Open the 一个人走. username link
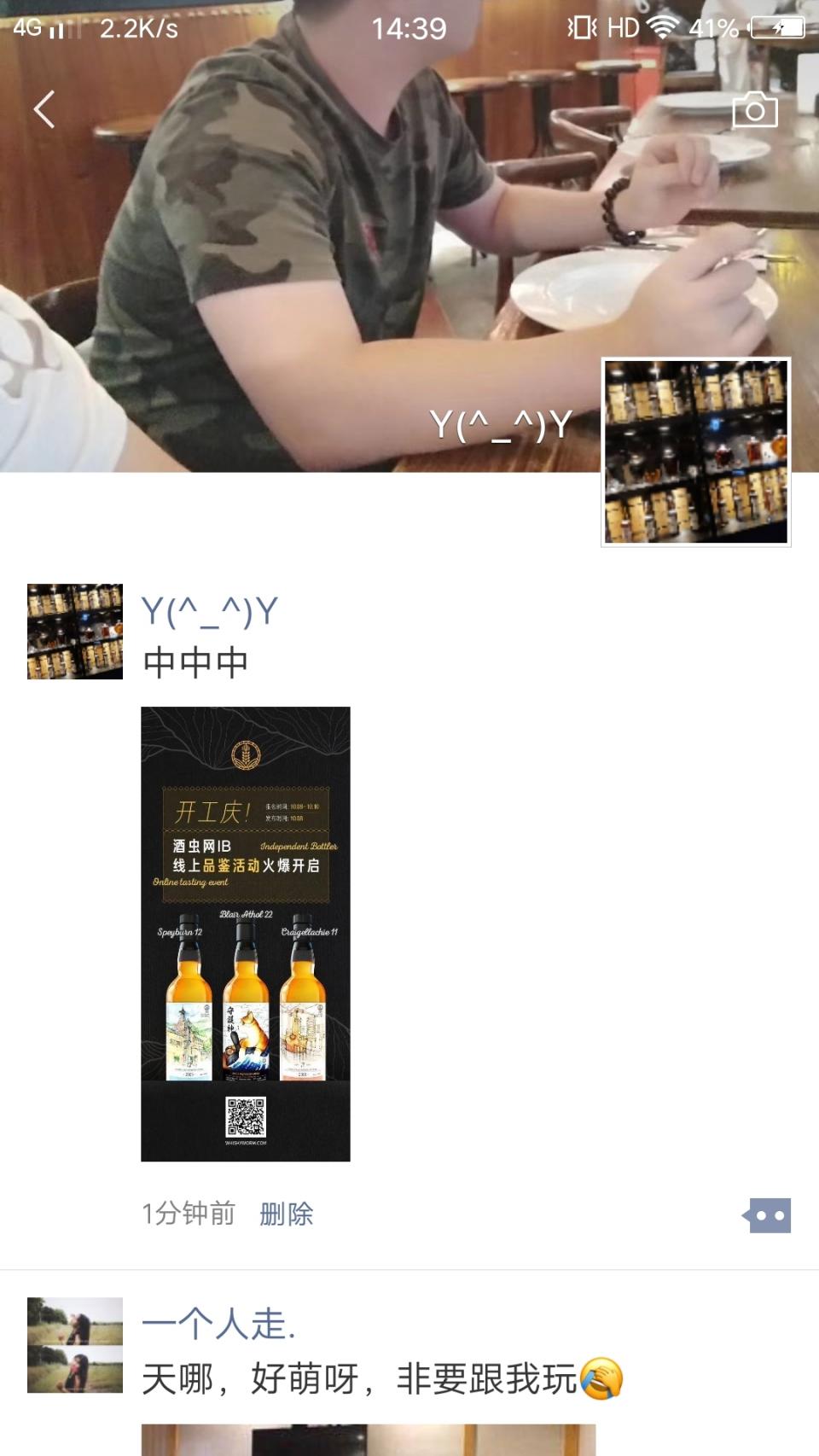 [x=218, y=1325]
